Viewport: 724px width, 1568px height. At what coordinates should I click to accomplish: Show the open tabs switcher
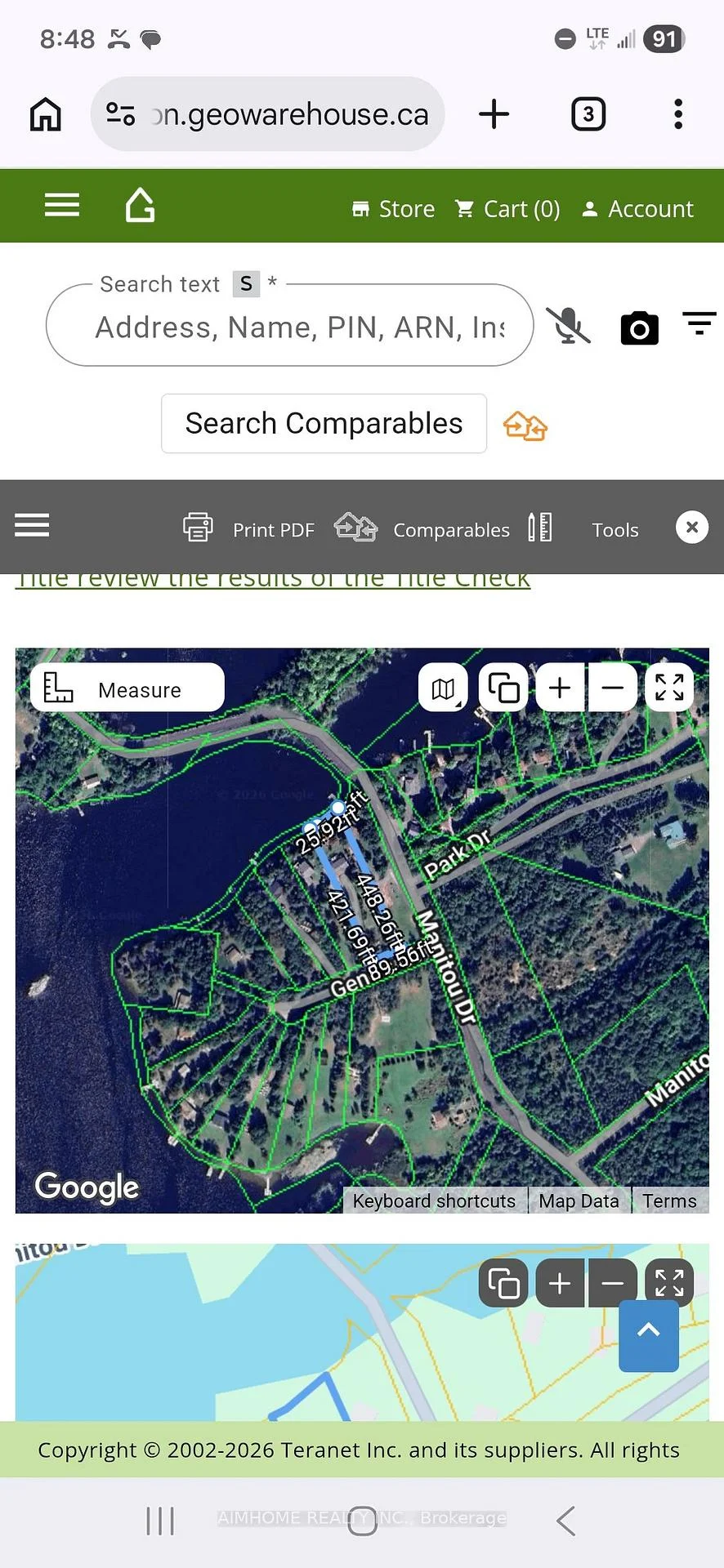[x=588, y=114]
